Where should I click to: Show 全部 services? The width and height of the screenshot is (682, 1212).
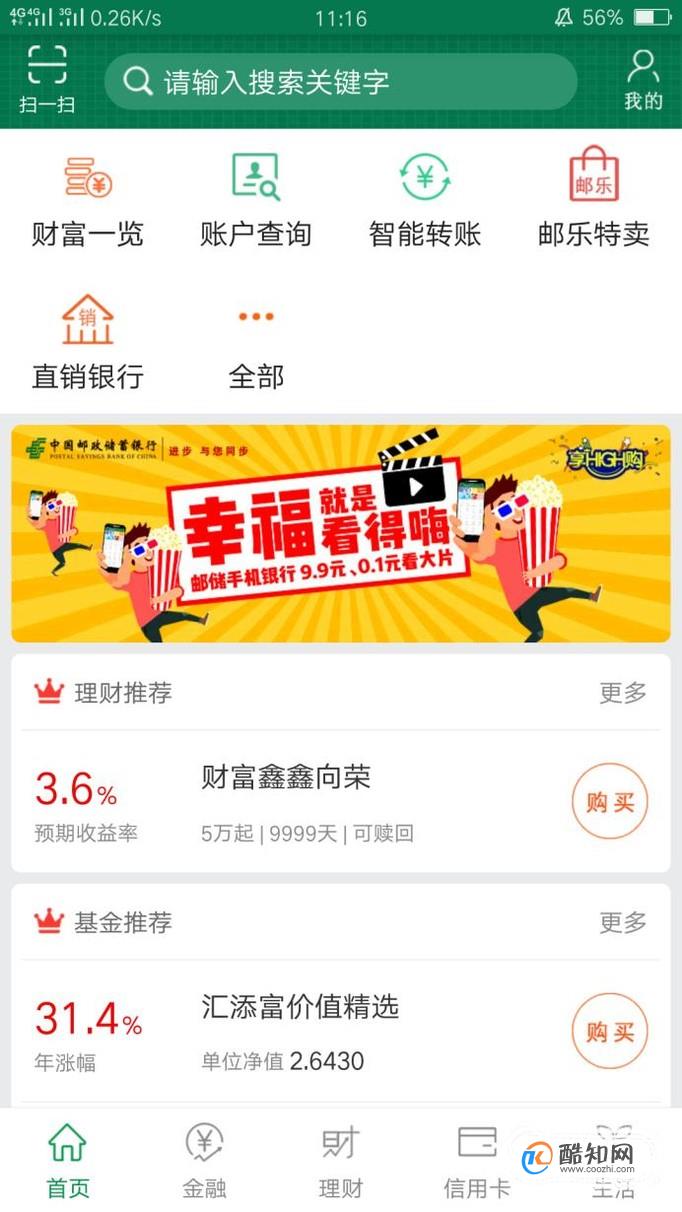pyautogui.click(x=256, y=341)
